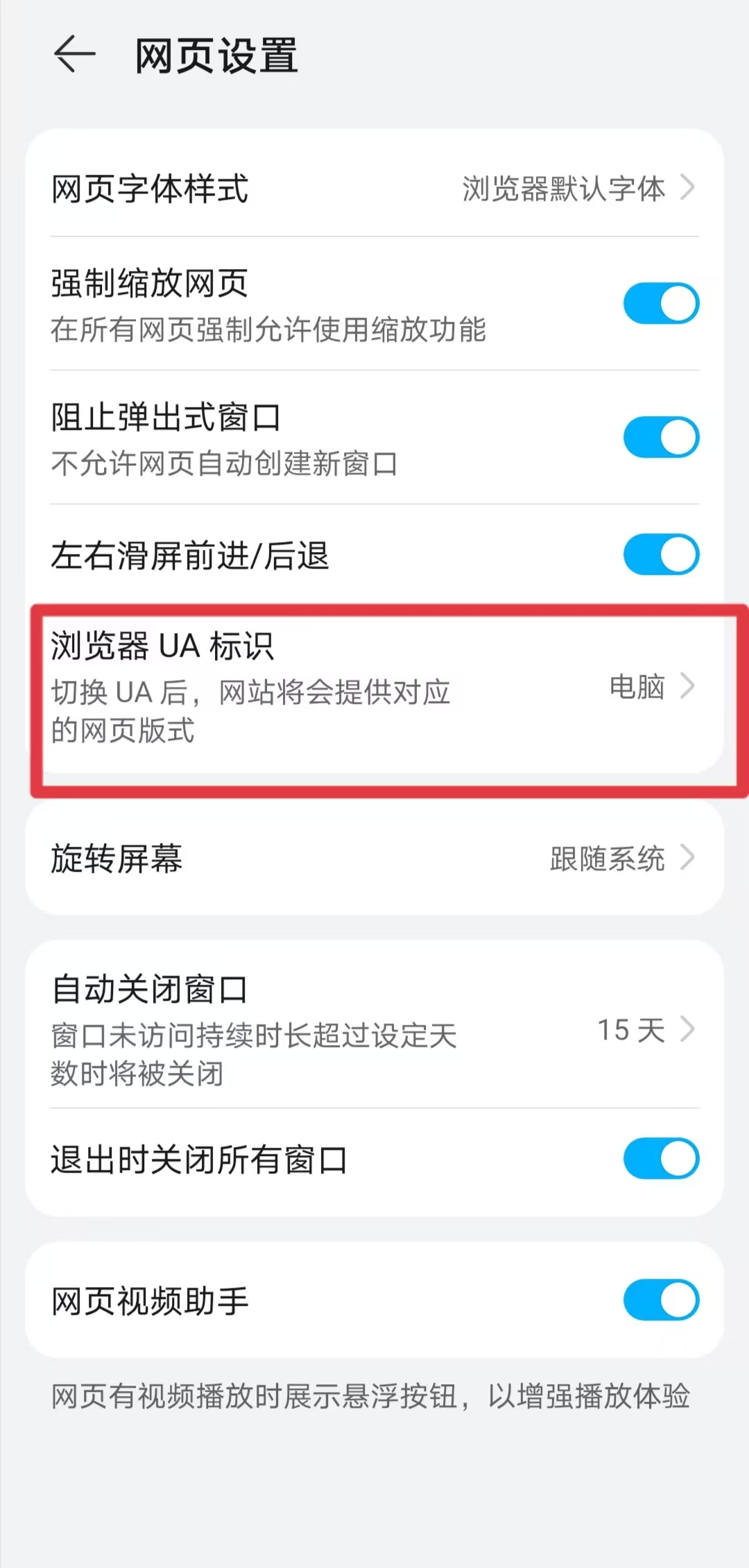
Task: Open 旋转屏幕 setting
Action: (374, 859)
